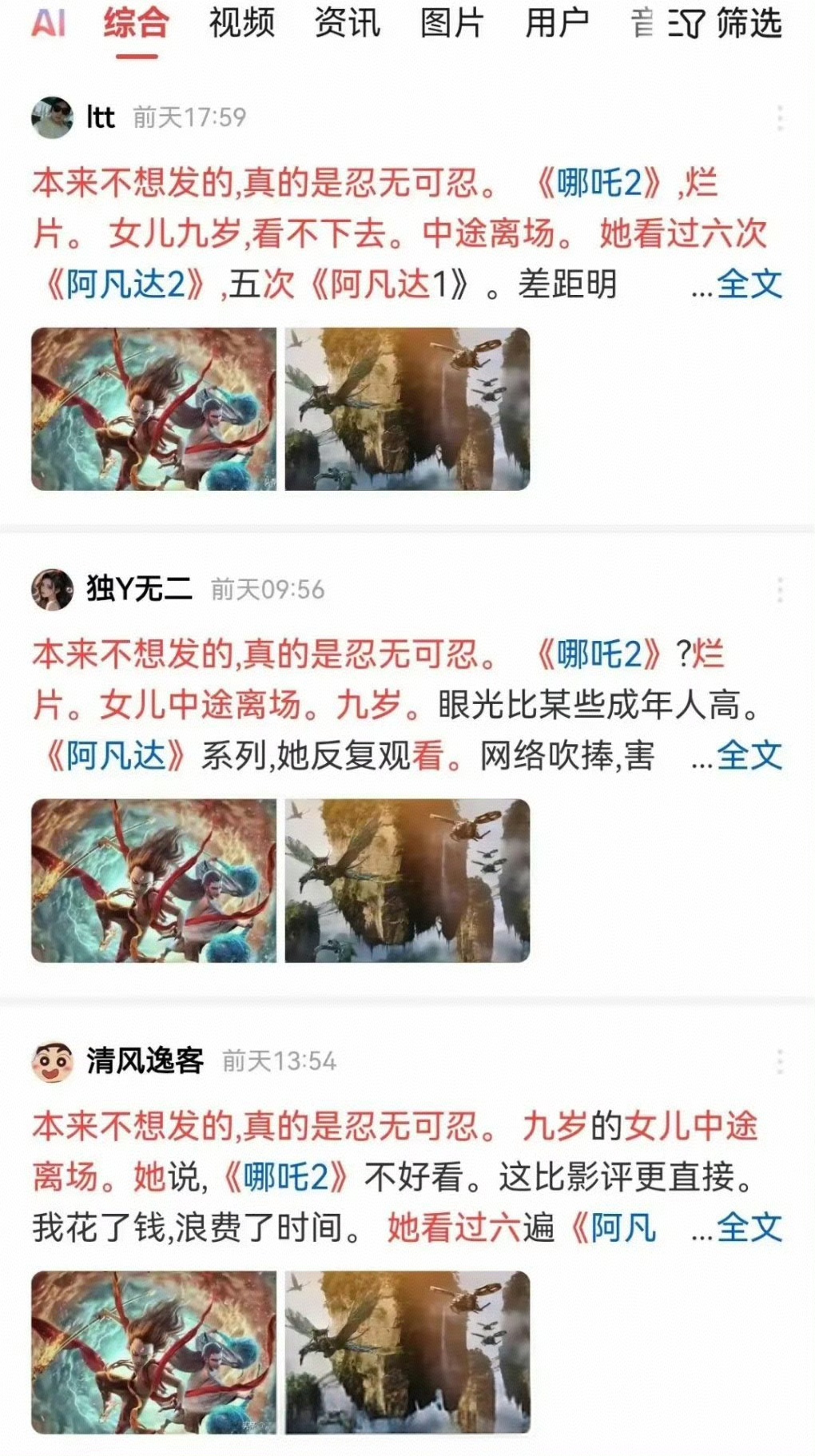
Task: Open overflow menu on 清风逸客's post
Action: click(x=779, y=1061)
